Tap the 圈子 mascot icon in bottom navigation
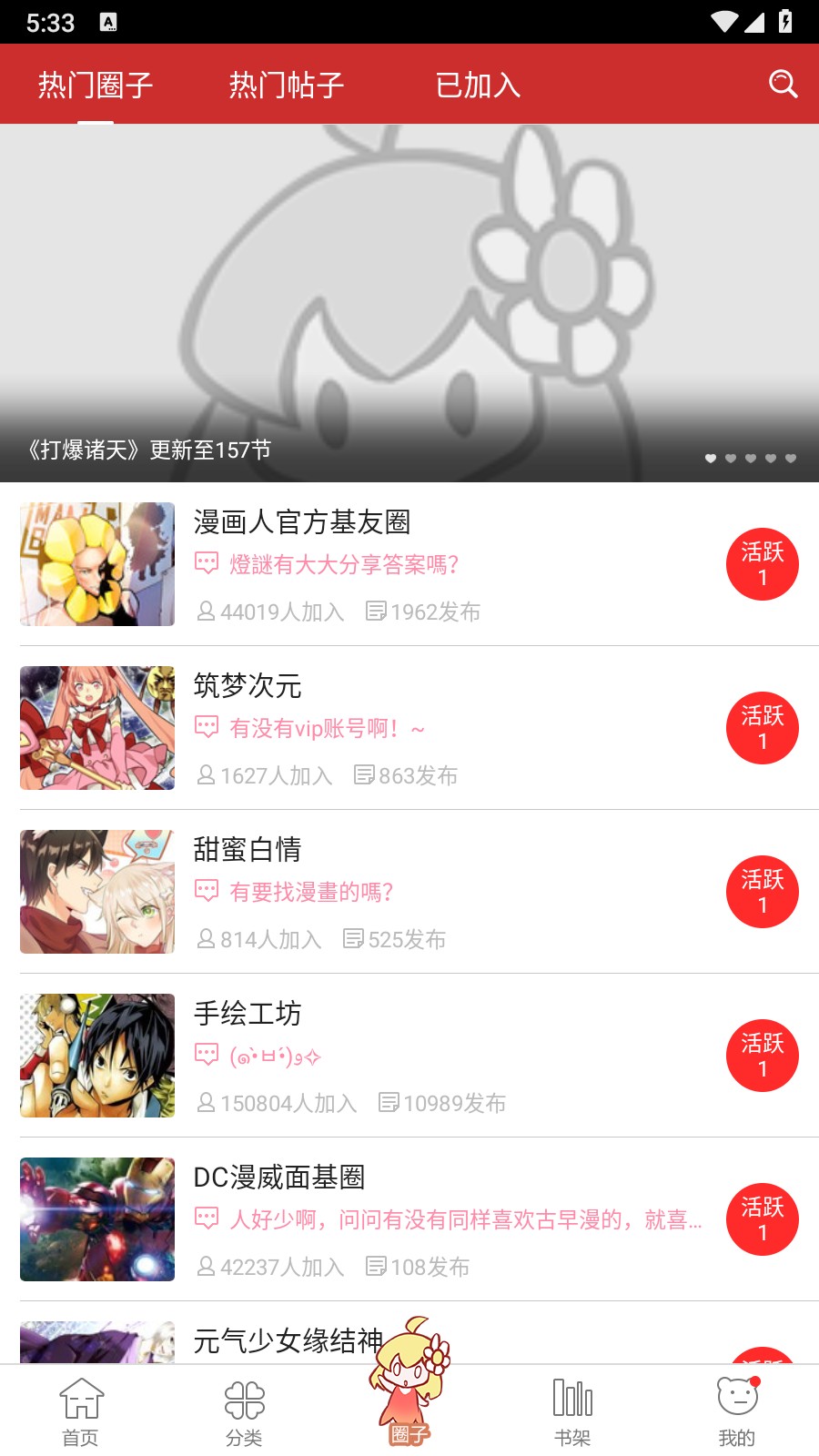Viewport: 819px width, 1456px height. tap(408, 1401)
